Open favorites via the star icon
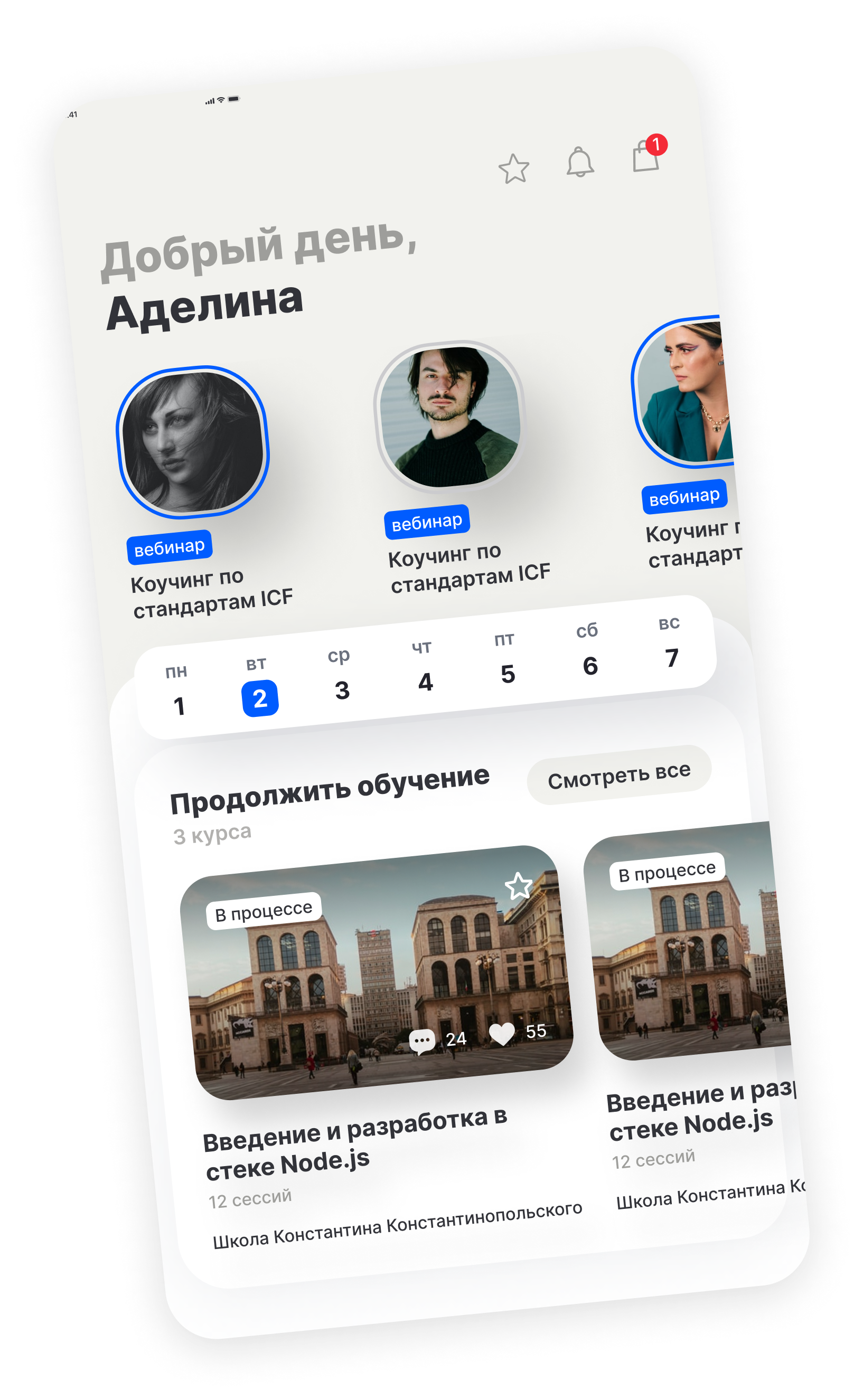The height and width of the screenshot is (1400, 863). point(514,169)
